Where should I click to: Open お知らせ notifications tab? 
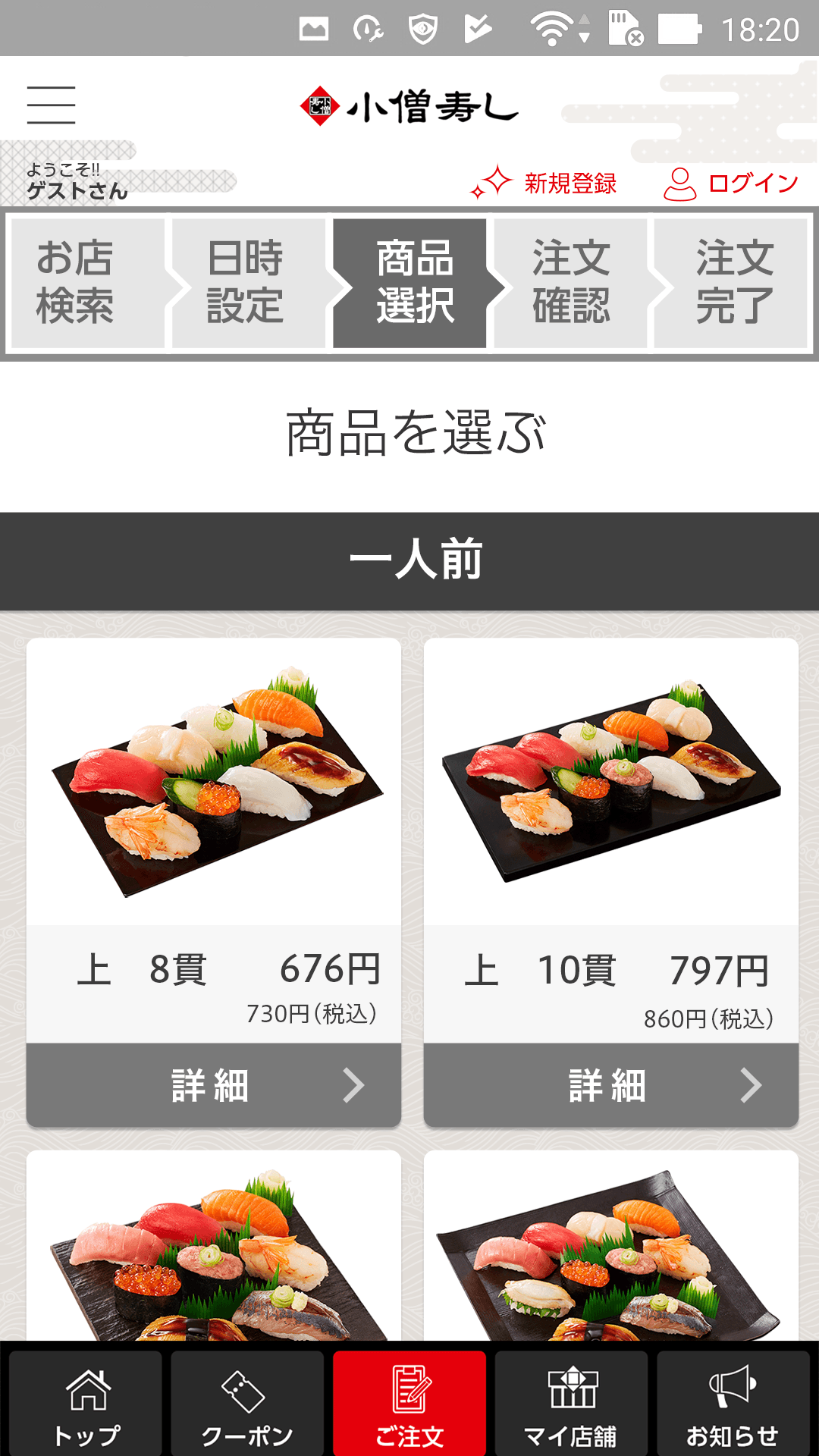point(733,1404)
